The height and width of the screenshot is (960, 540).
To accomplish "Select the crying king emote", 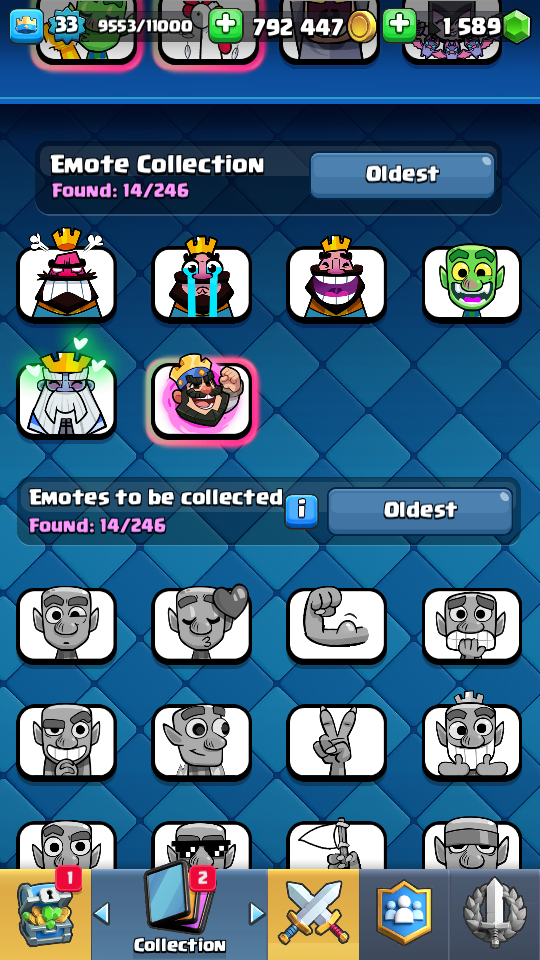I will [x=201, y=279].
